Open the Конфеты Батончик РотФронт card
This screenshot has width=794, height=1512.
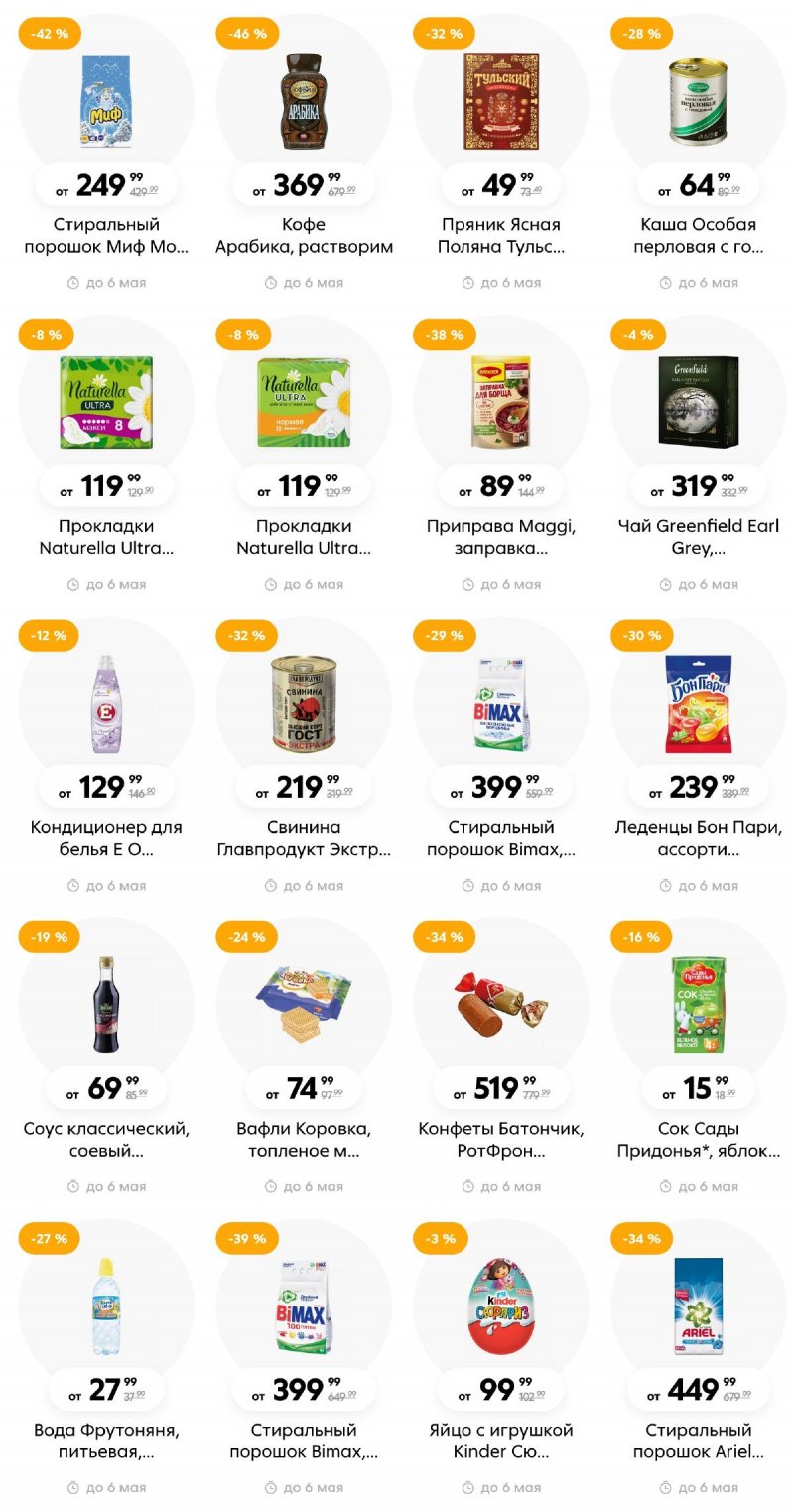coord(501,1003)
